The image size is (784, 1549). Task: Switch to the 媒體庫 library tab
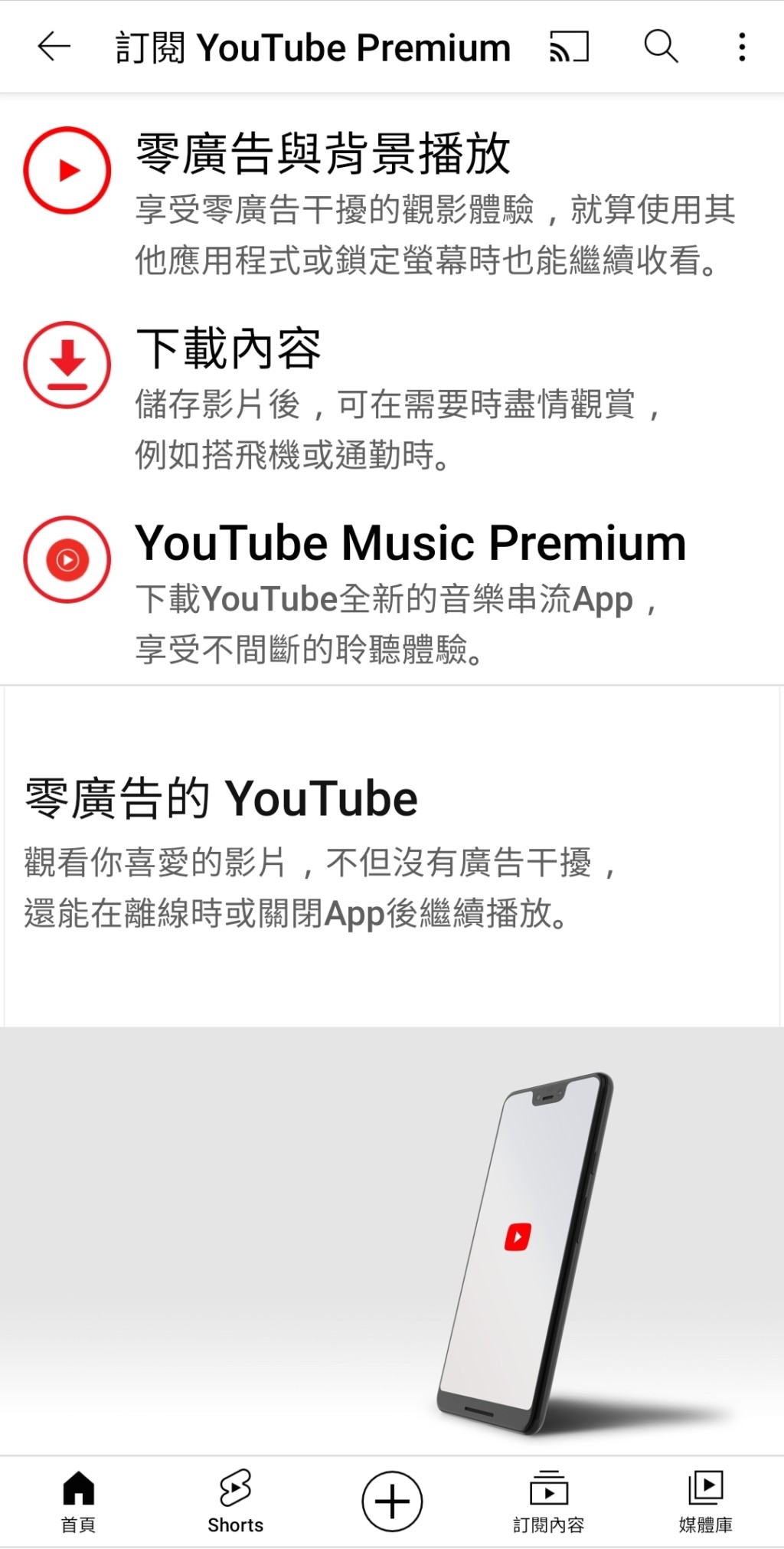(x=705, y=1500)
